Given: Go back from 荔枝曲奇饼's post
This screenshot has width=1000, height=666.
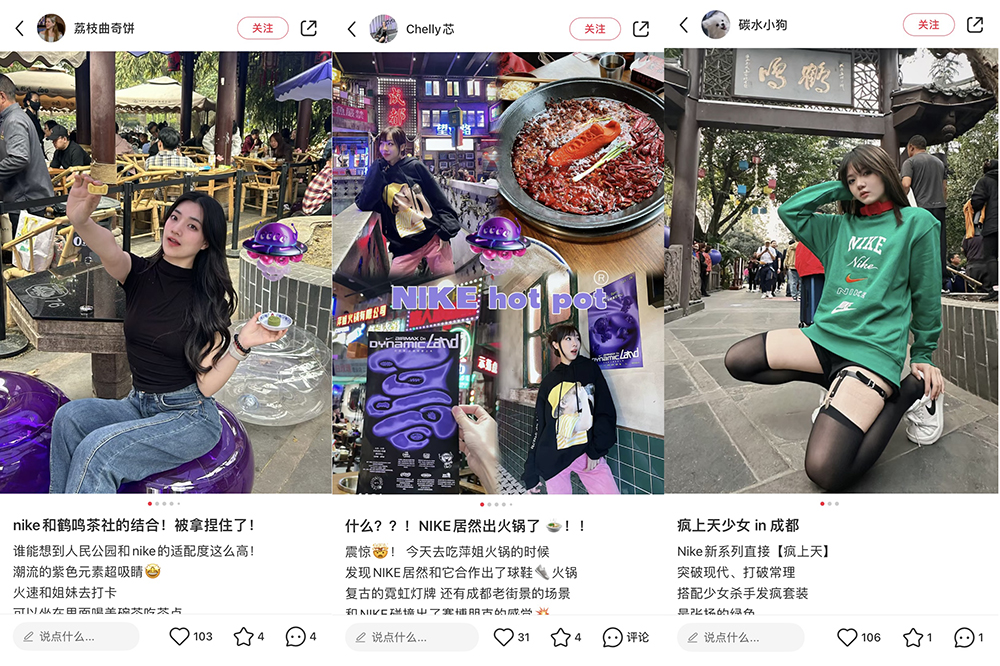Looking at the screenshot, I should pos(19,28).
